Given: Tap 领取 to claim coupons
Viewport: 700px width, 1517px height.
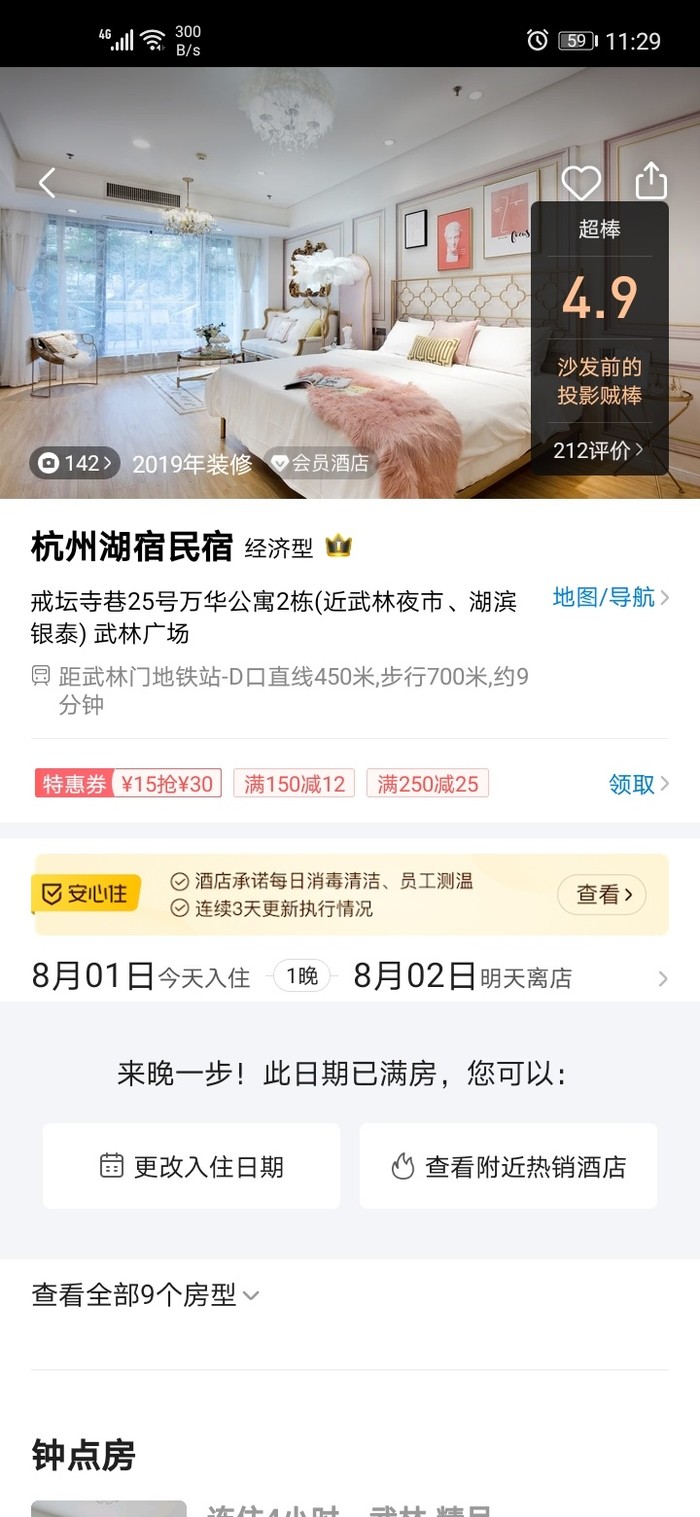Looking at the screenshot, I should pyautogui.click(x=638, y=784).
